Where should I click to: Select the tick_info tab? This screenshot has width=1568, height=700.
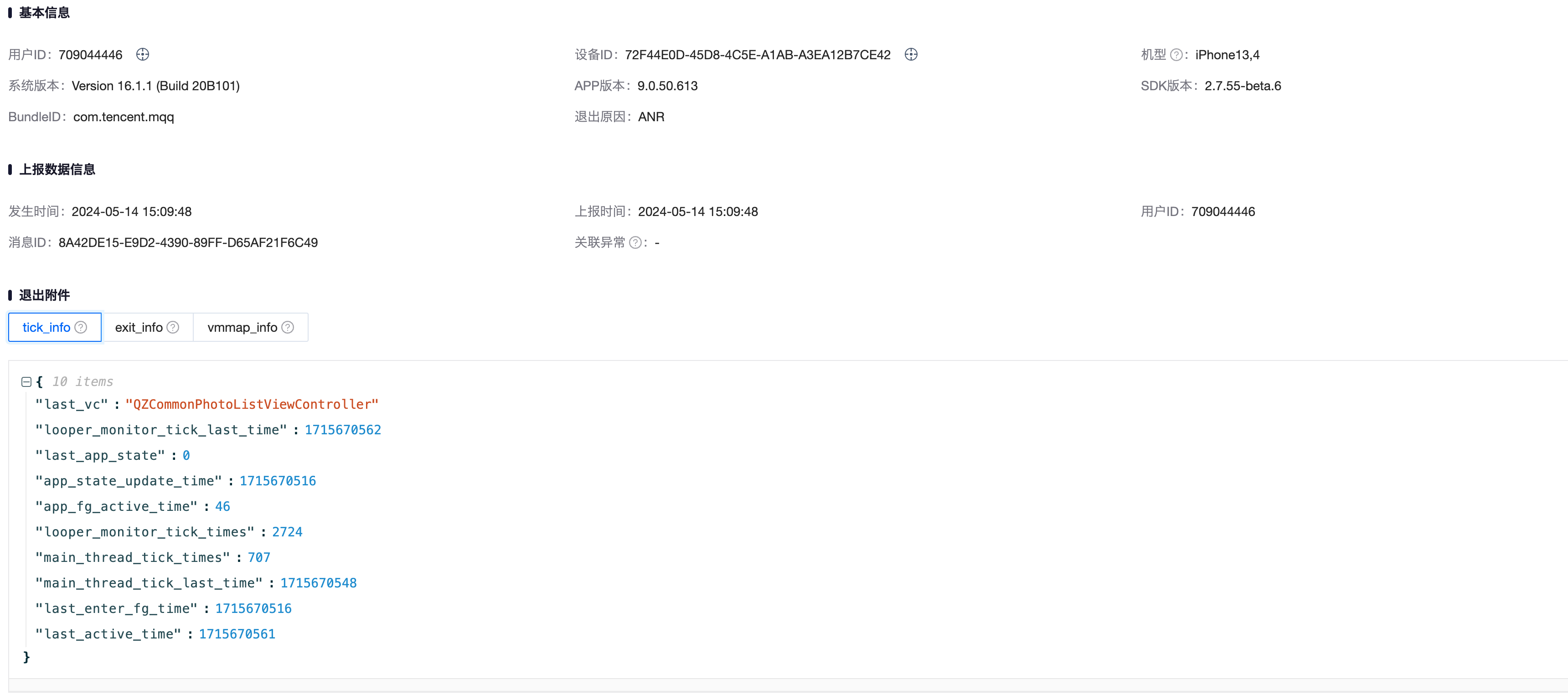click(46, 328)
